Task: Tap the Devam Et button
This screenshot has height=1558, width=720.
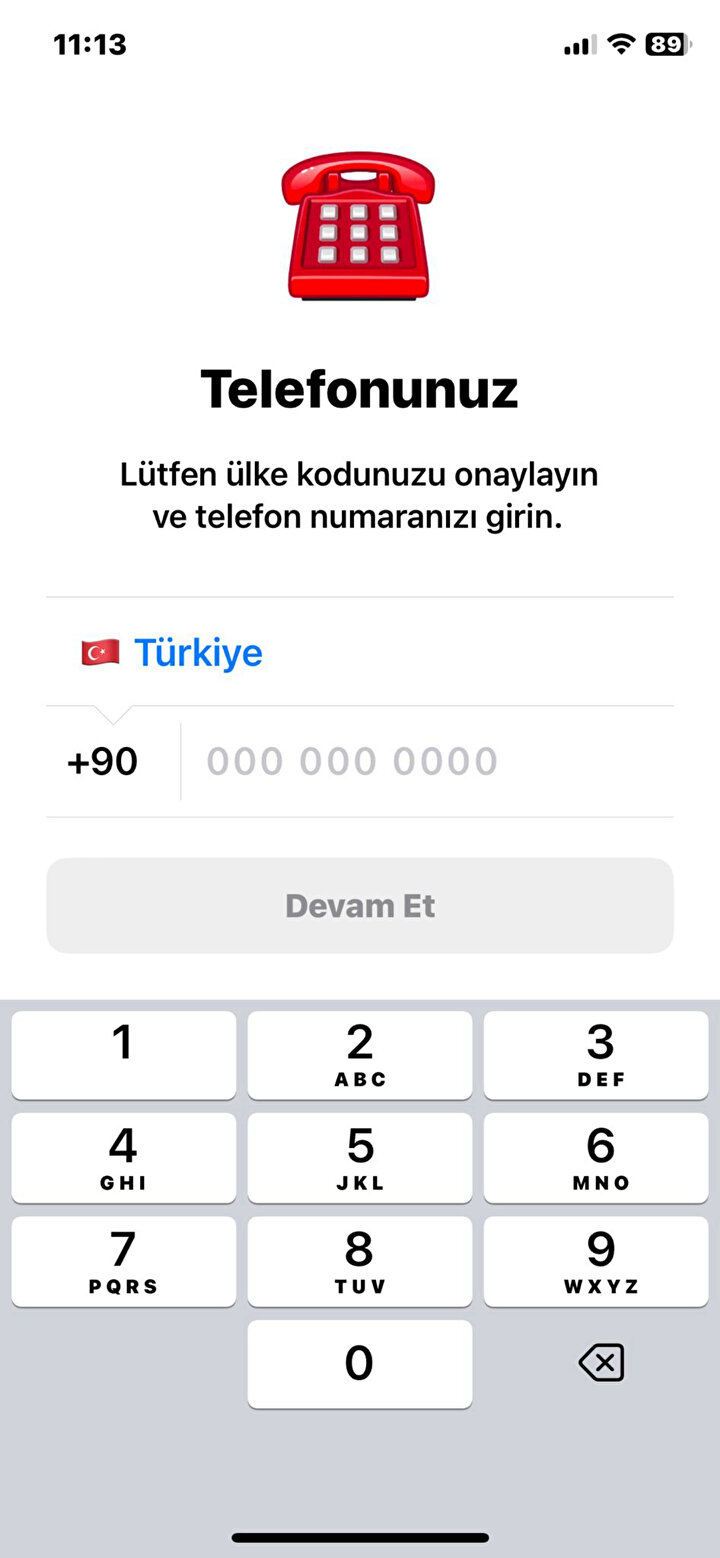Action: (360, 906)
